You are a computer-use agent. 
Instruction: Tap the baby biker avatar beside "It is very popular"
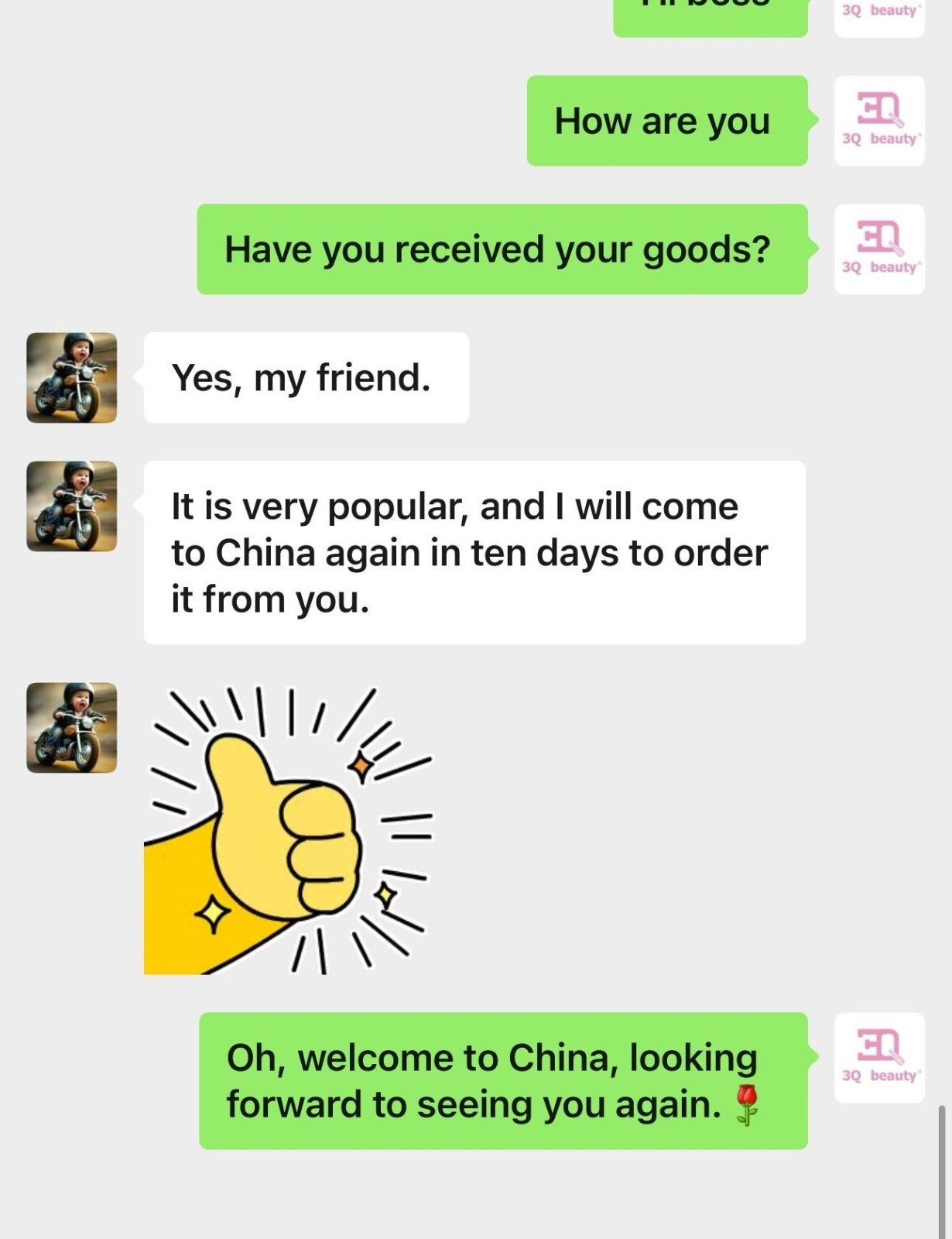pyautogui.click(x=72, y=506)
